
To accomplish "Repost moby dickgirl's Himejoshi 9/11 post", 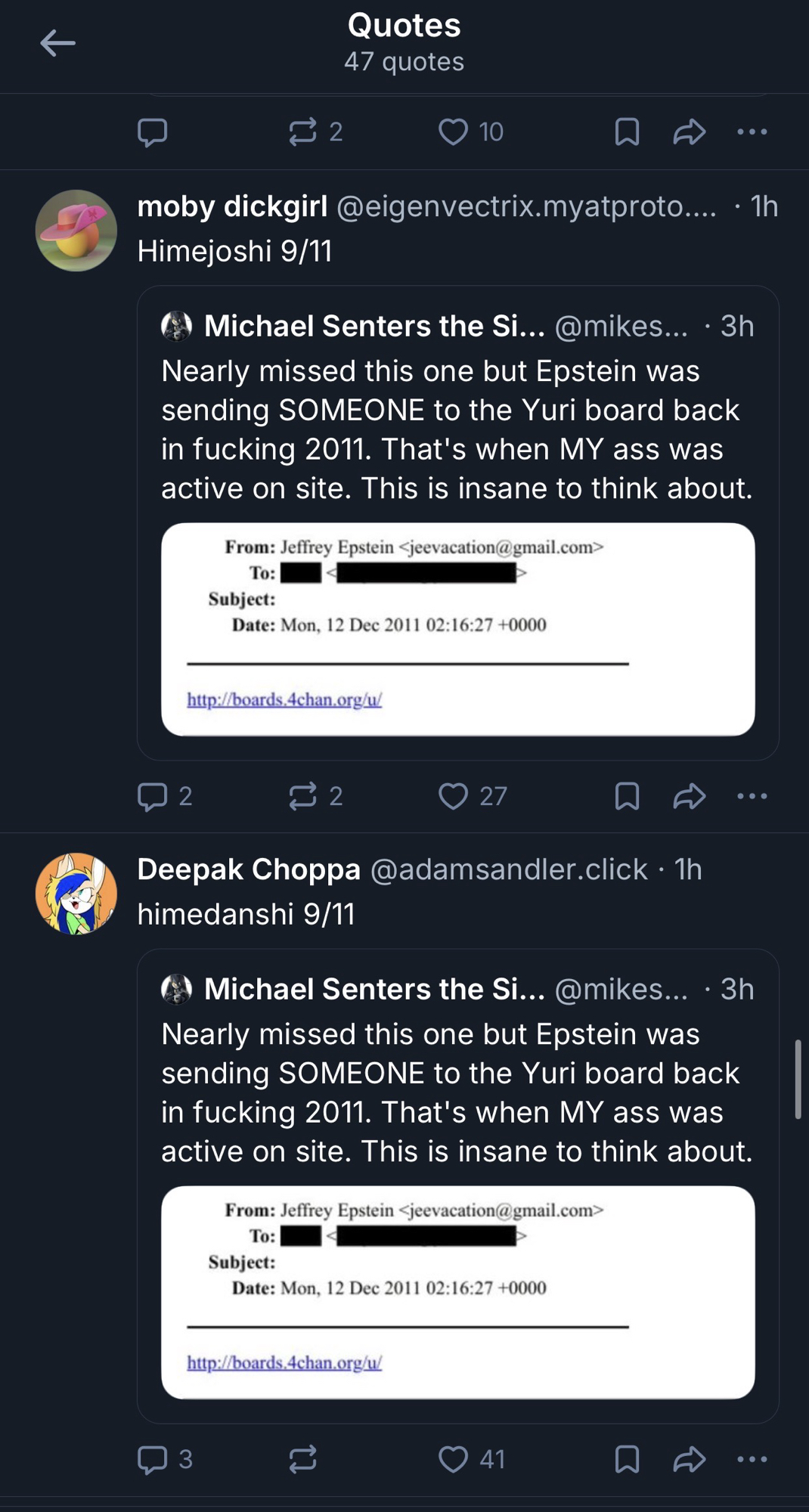I will click(303, 796).
